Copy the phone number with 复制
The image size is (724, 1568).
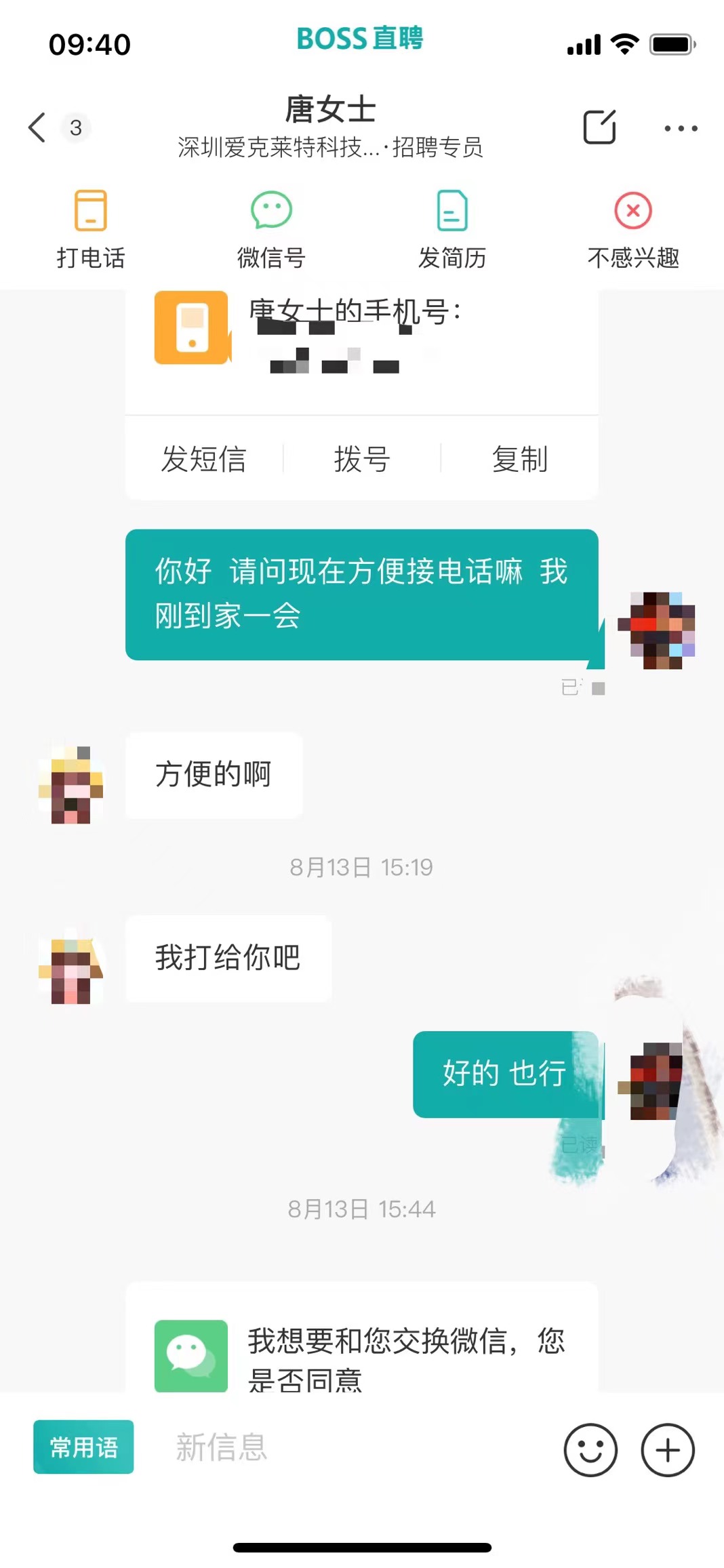pos(520,459)
